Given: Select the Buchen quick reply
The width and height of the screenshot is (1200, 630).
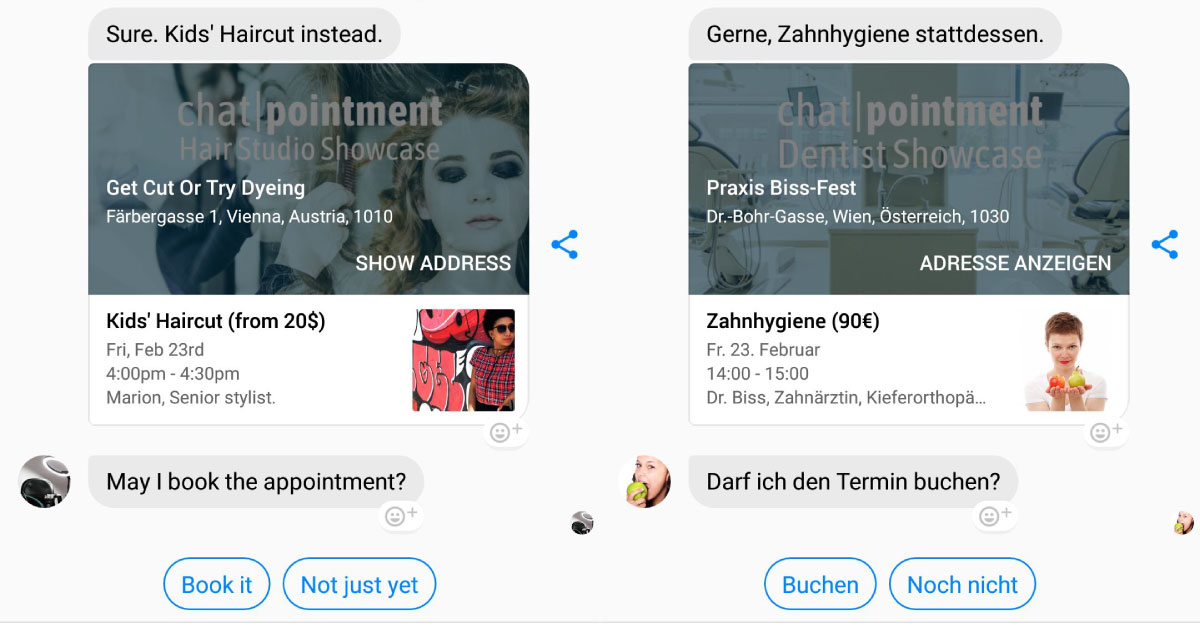Looking at the screenshot, I should [x=820, y=585].
